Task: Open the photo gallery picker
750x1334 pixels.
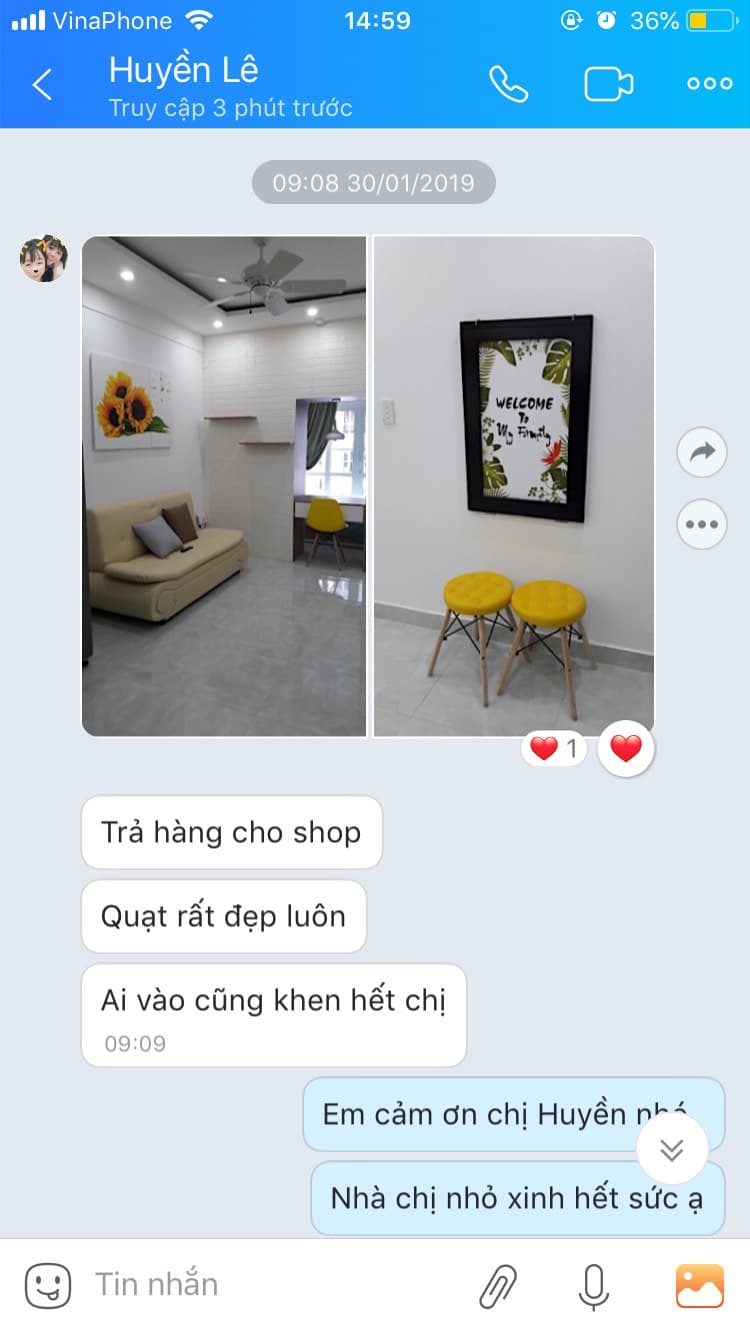Action: click(702, 1284)
